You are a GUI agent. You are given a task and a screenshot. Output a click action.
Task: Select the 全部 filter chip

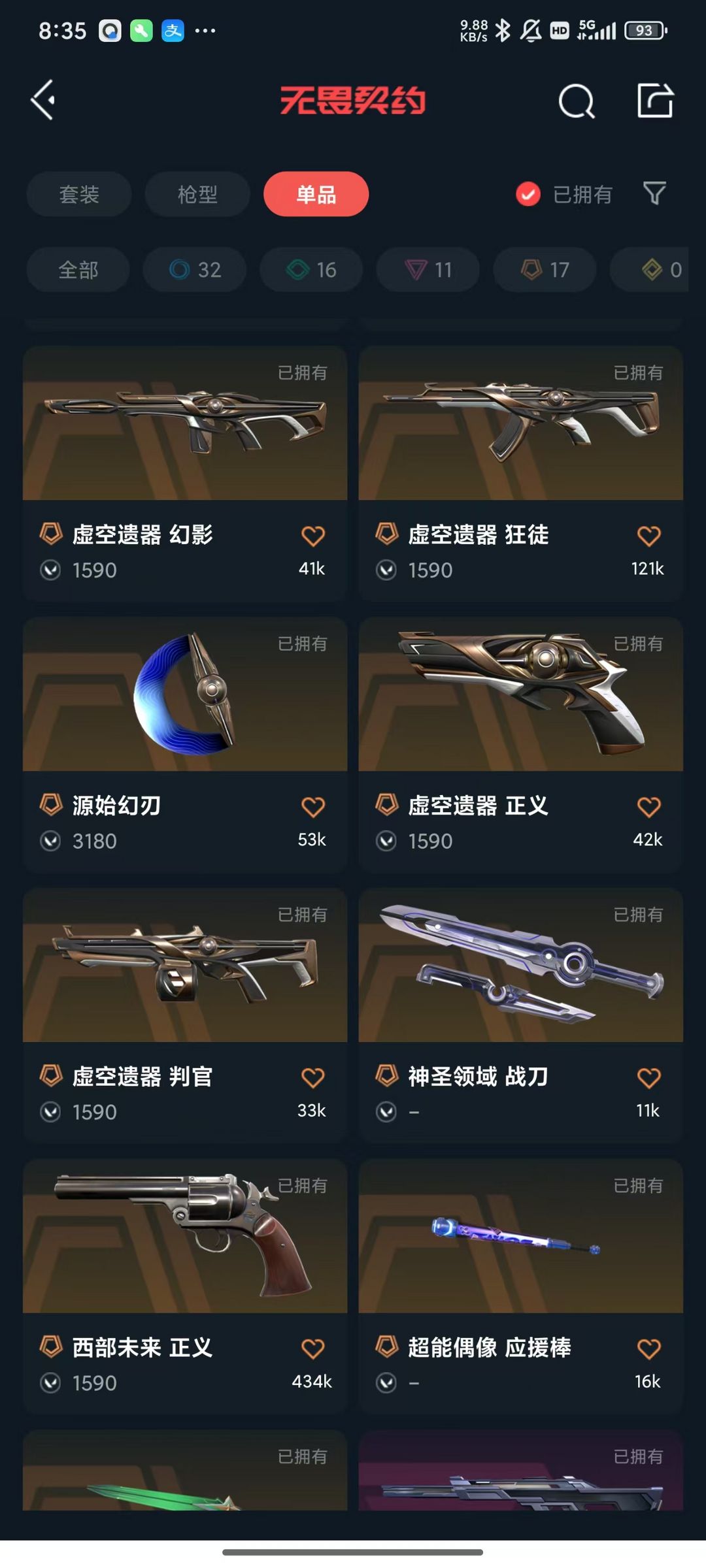(78, 269)
